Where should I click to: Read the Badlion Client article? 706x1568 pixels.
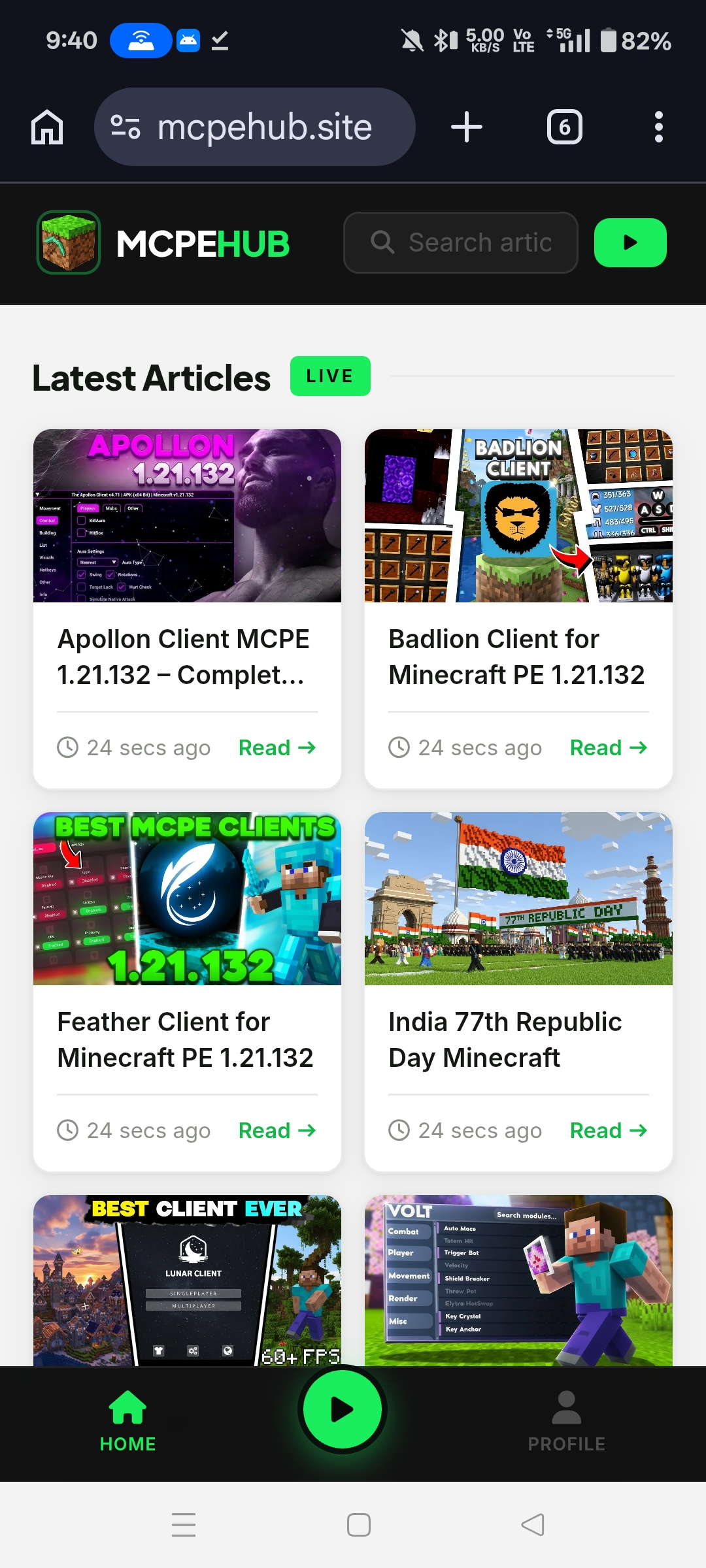click(607, 747)
